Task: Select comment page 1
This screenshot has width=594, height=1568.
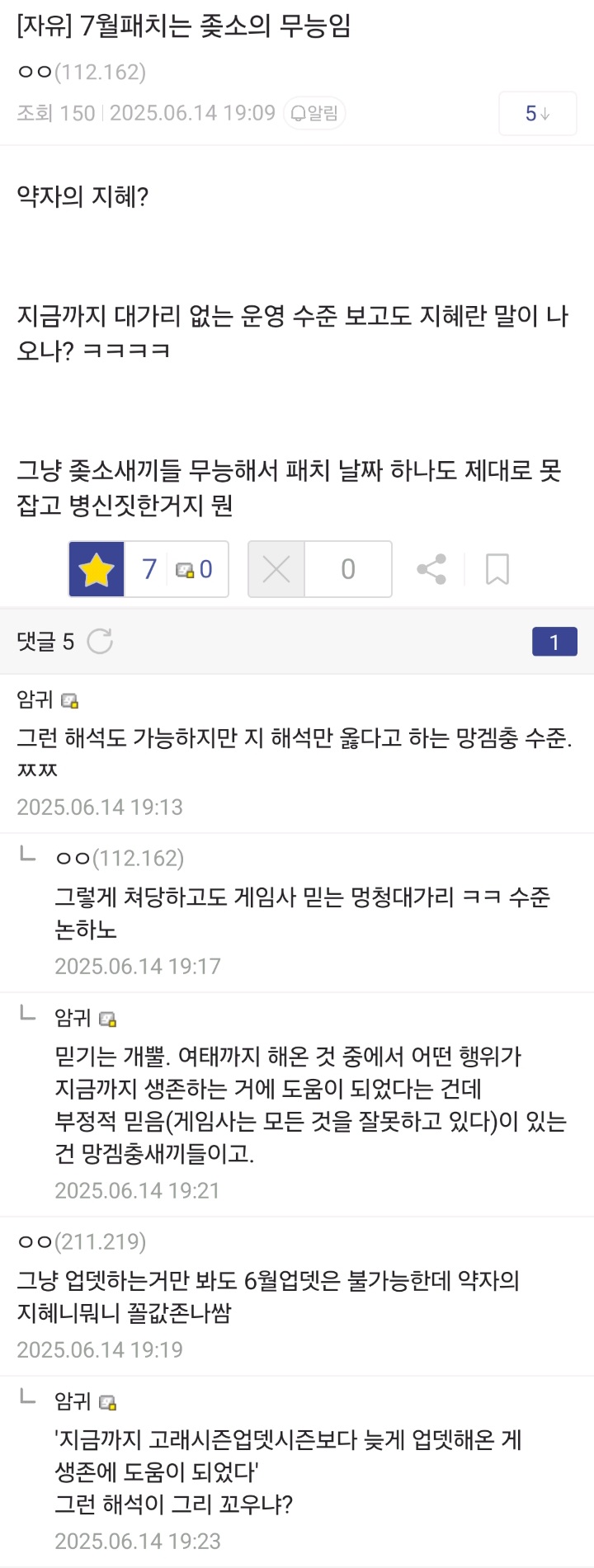Action: coord(554,642)
